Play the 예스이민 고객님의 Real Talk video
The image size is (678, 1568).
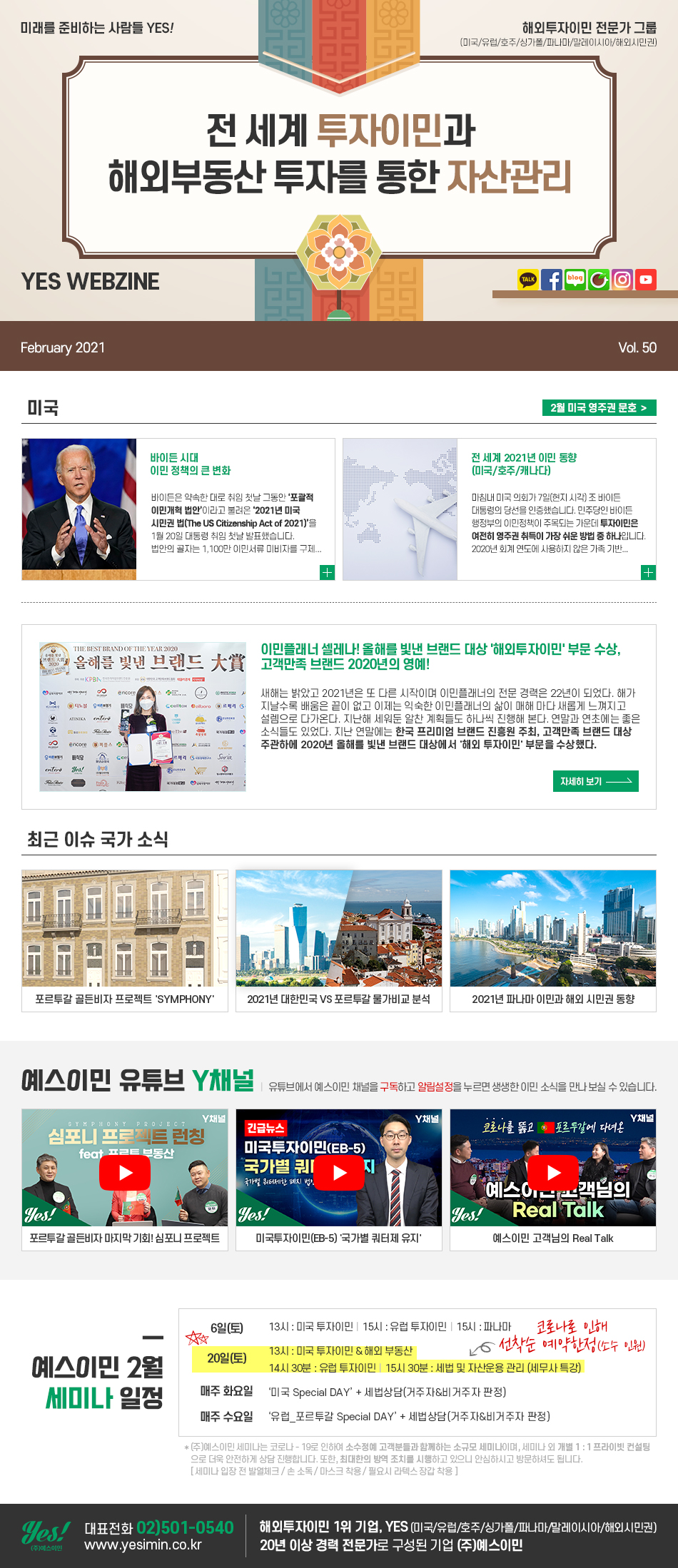tap(553, 1173)
